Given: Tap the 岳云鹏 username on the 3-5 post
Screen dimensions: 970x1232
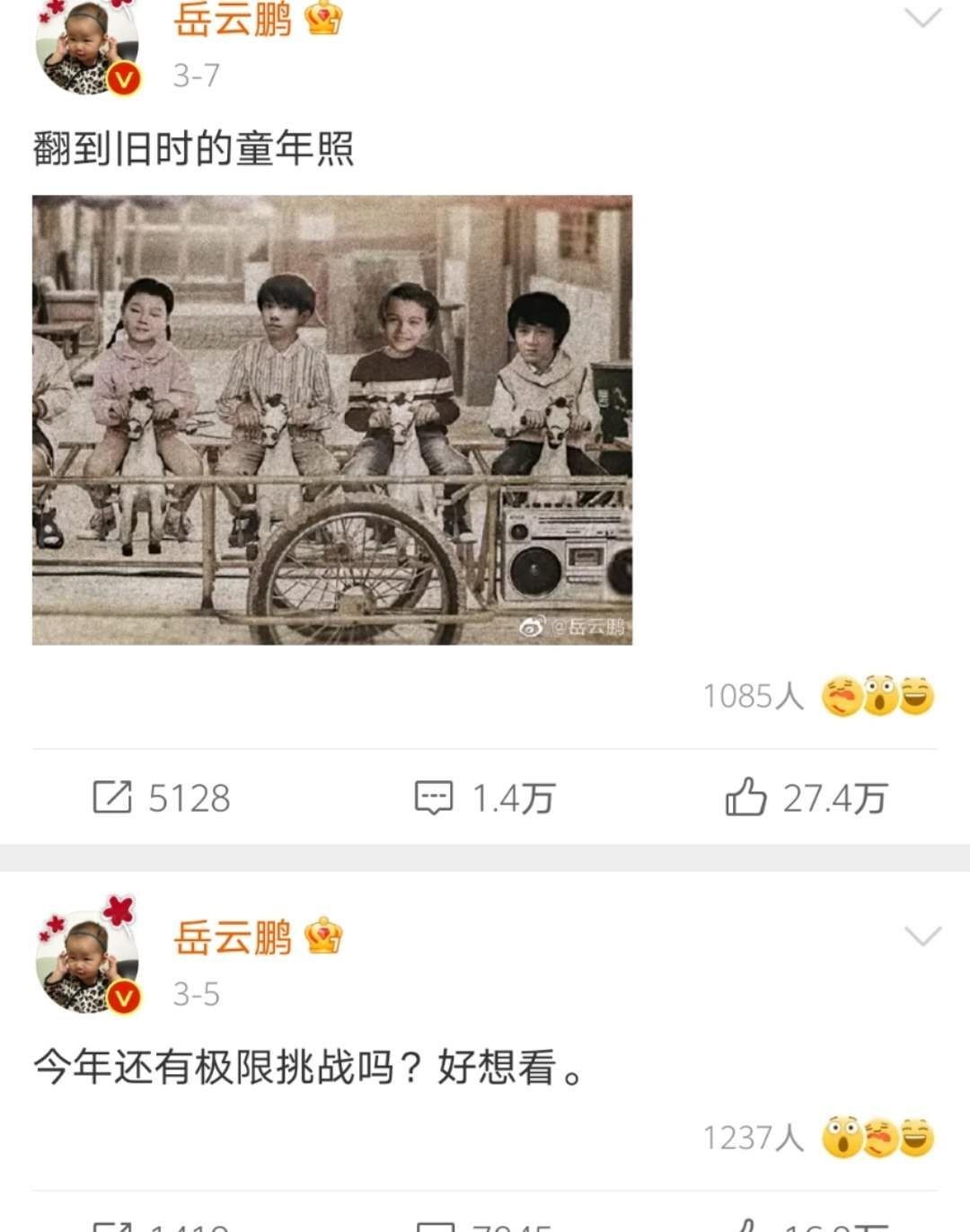Looking at the screenshot, I should 232,937.
